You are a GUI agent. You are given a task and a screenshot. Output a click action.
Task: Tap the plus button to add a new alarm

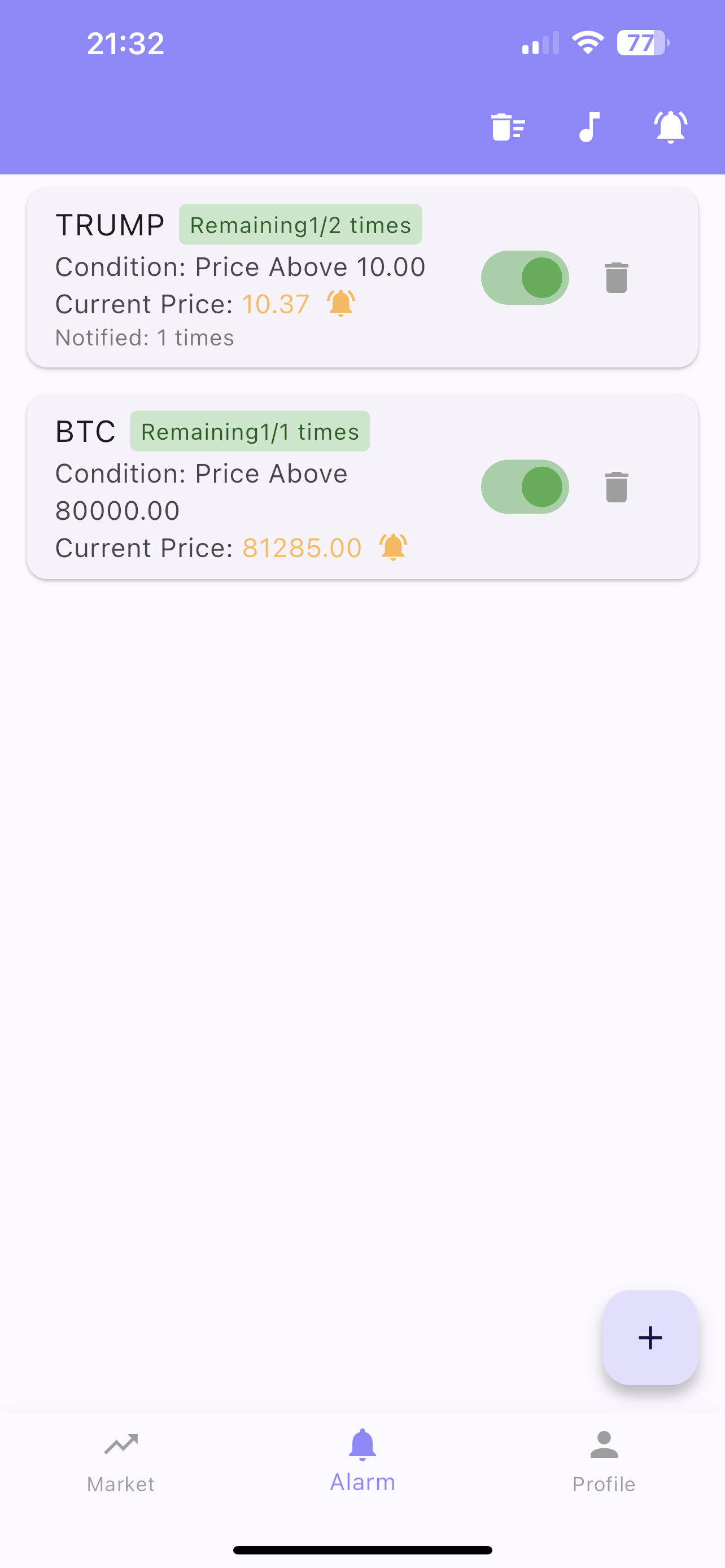(649, 1337)
